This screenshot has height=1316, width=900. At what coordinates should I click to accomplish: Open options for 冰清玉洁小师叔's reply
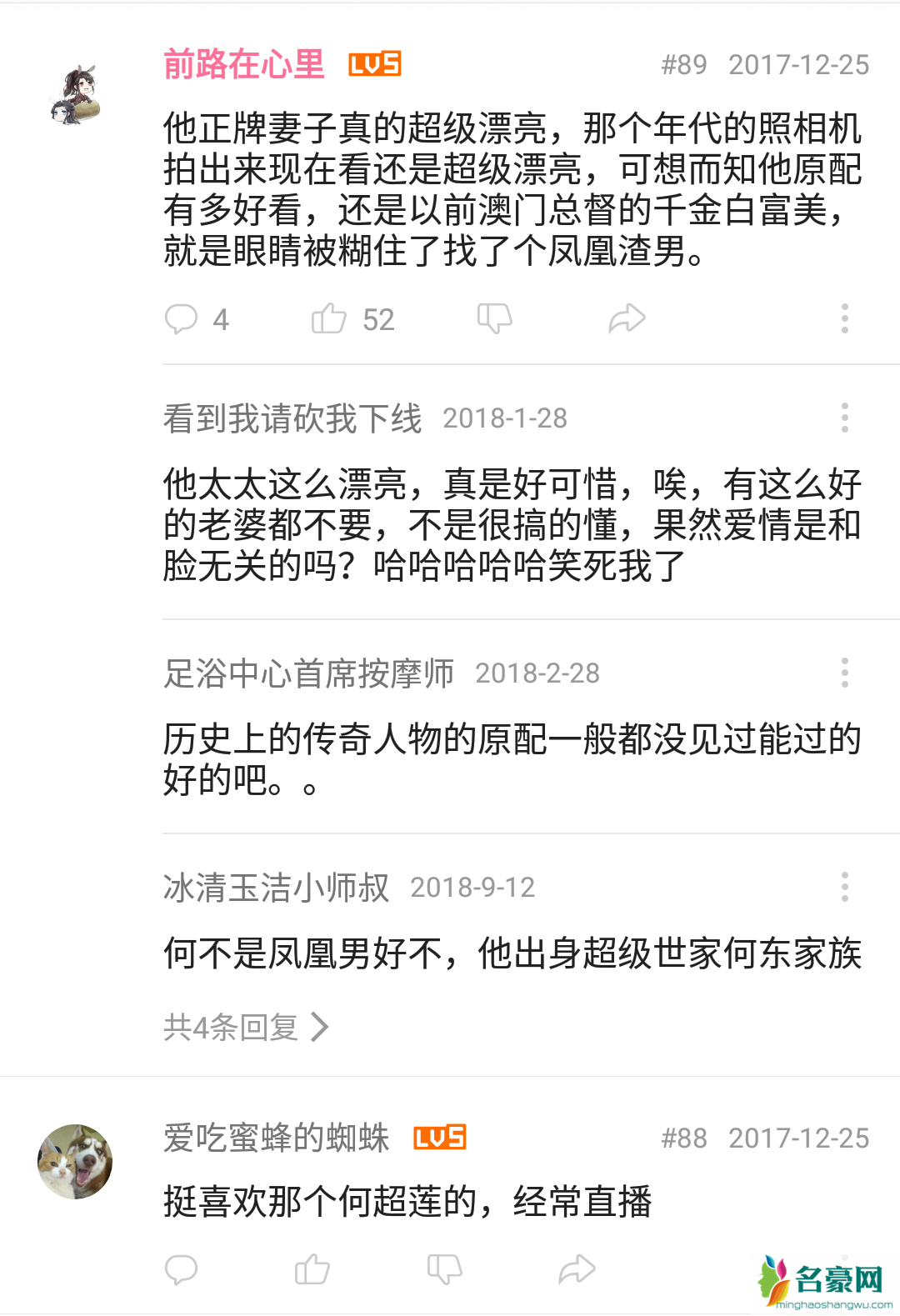click(x=844, y=887)
